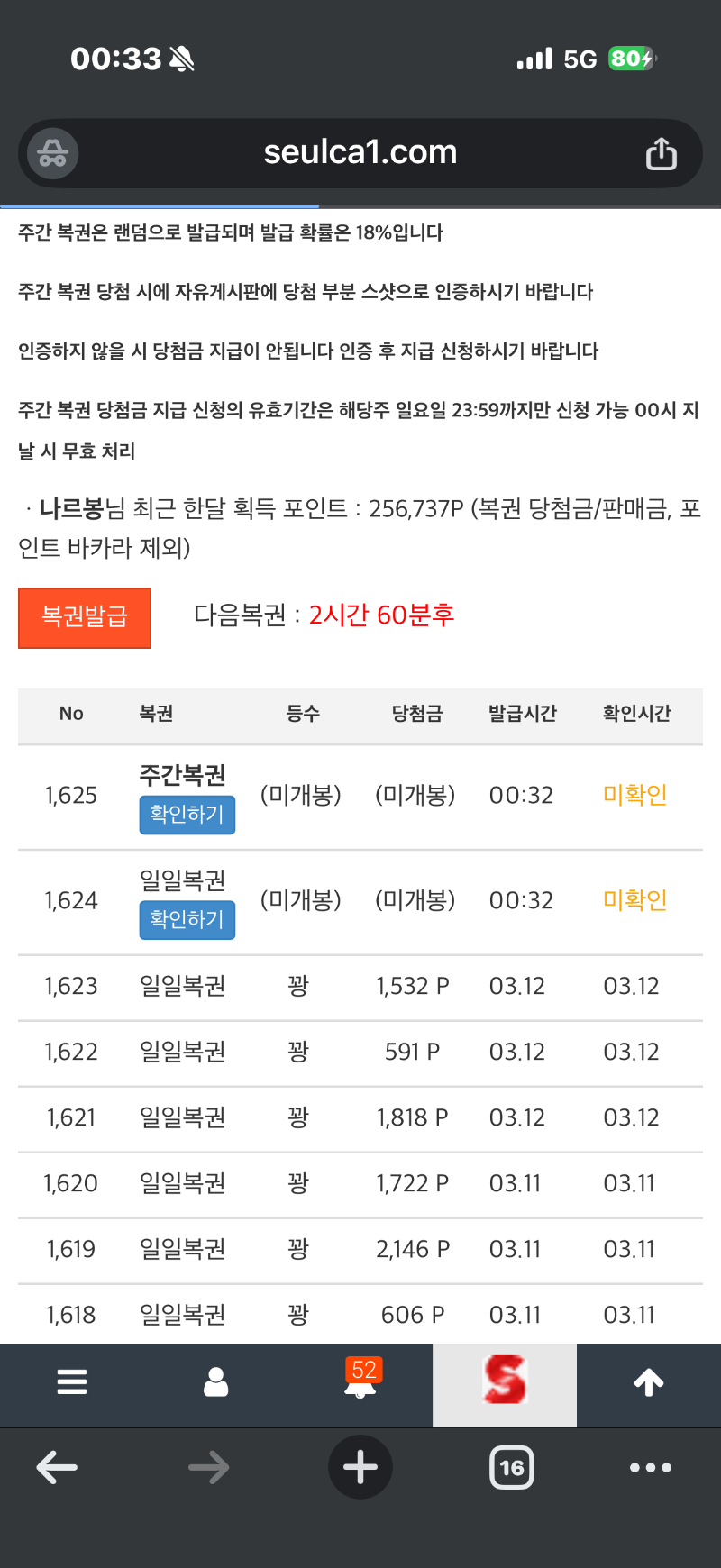Open the hamburger menu in bottom bar

[x=72, y=1381]
